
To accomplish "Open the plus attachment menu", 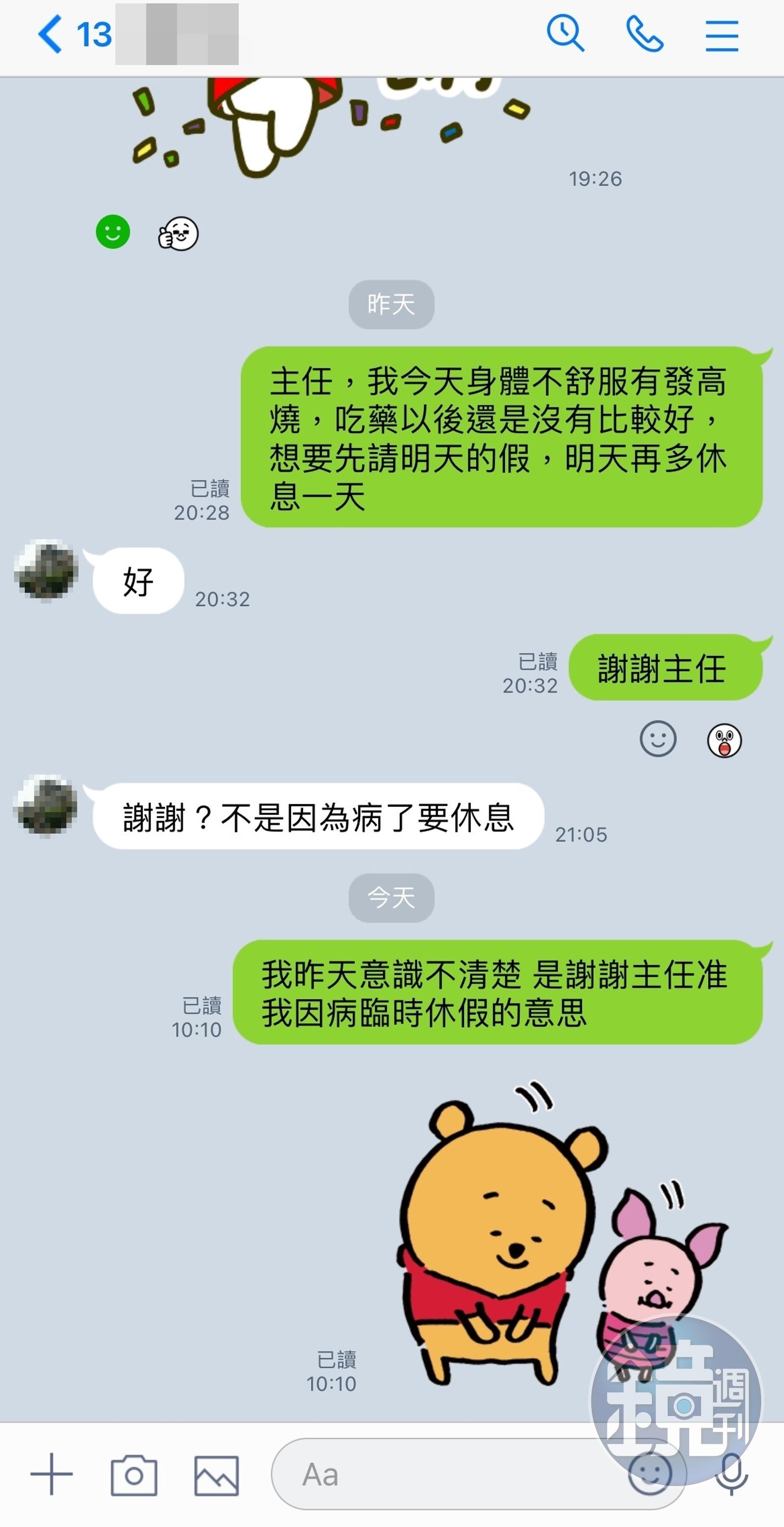I will (x=51, y=1474).
